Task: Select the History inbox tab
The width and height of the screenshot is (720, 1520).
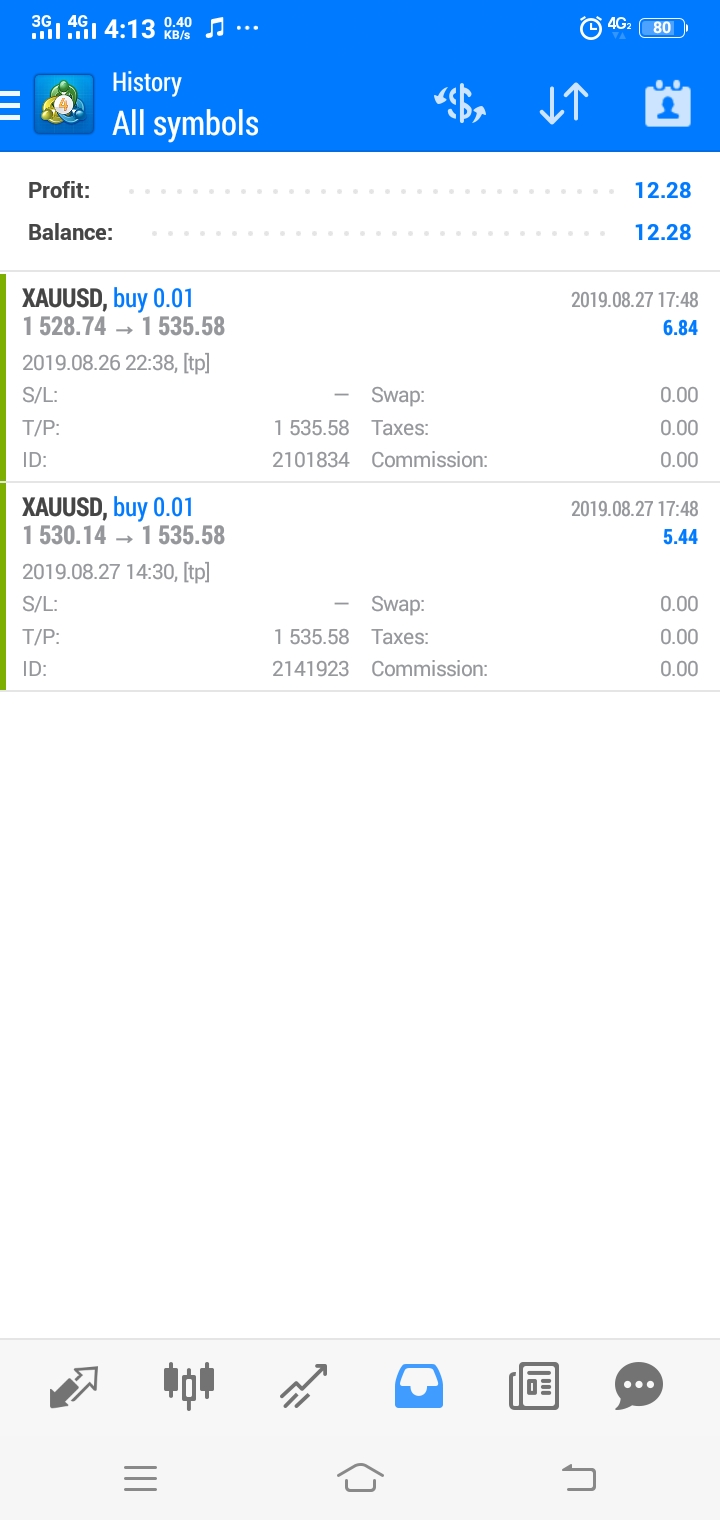Action: [x=419, y=1387]
